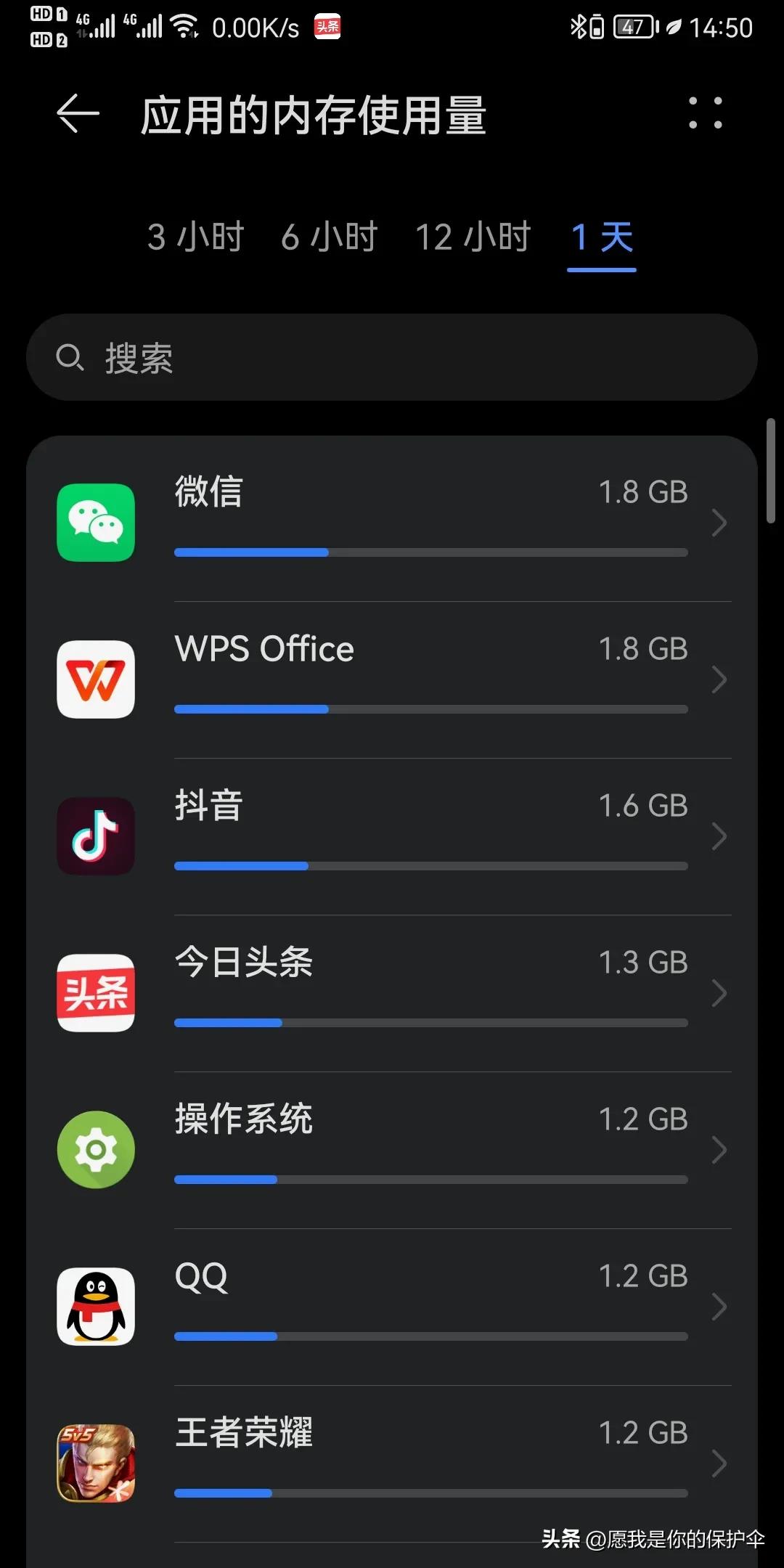
Task: Open QQ usage details via chevron
Action: point(719,1307)
